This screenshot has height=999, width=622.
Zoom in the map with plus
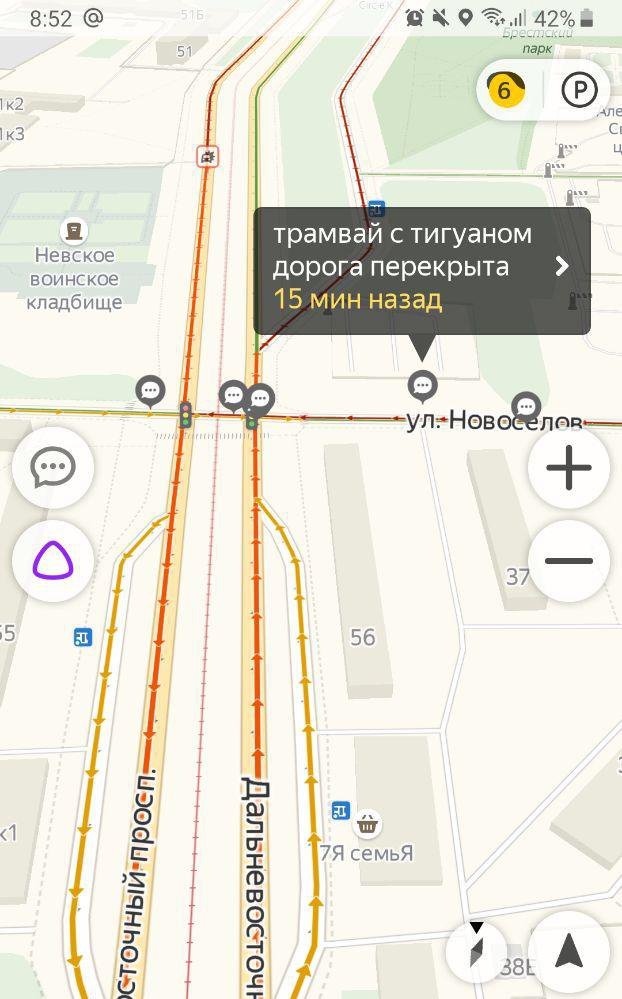tap(569, 467)
